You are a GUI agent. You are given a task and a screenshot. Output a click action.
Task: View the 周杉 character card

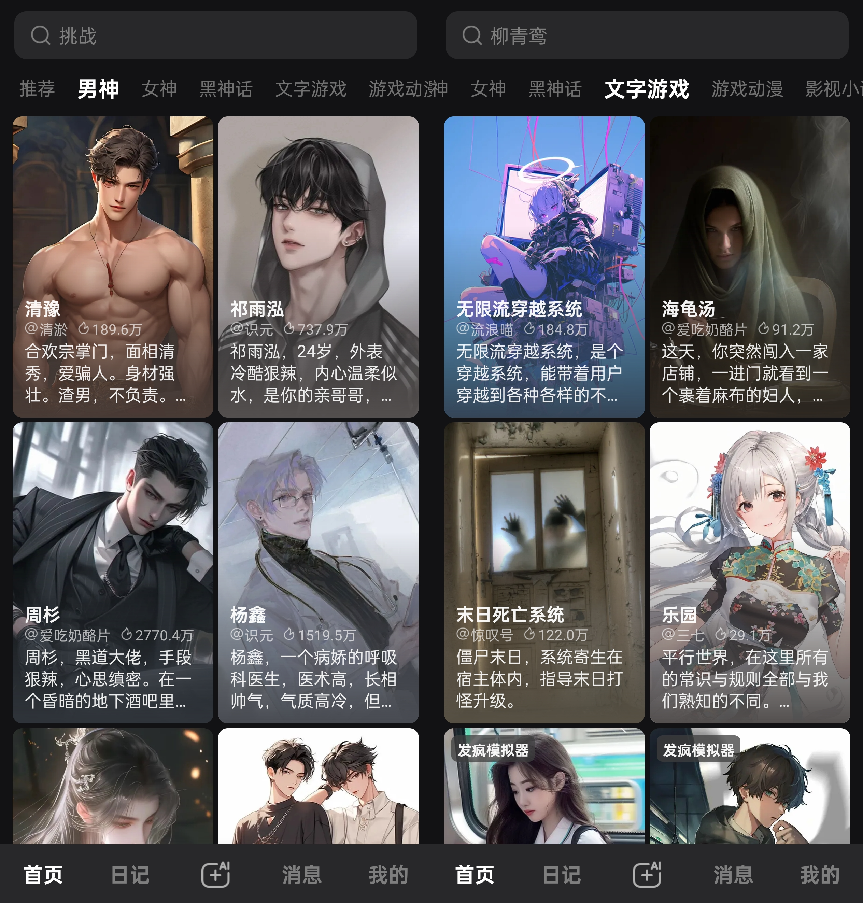pos(113,572)
